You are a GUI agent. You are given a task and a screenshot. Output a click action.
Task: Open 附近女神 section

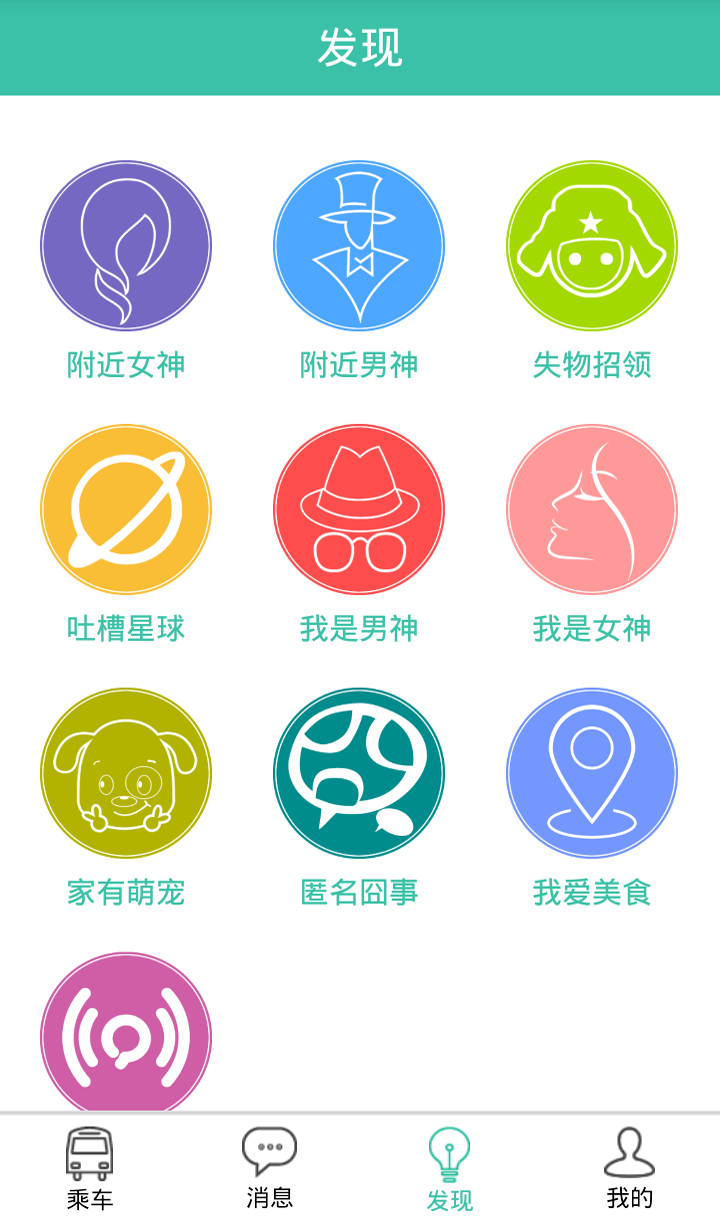126,246
